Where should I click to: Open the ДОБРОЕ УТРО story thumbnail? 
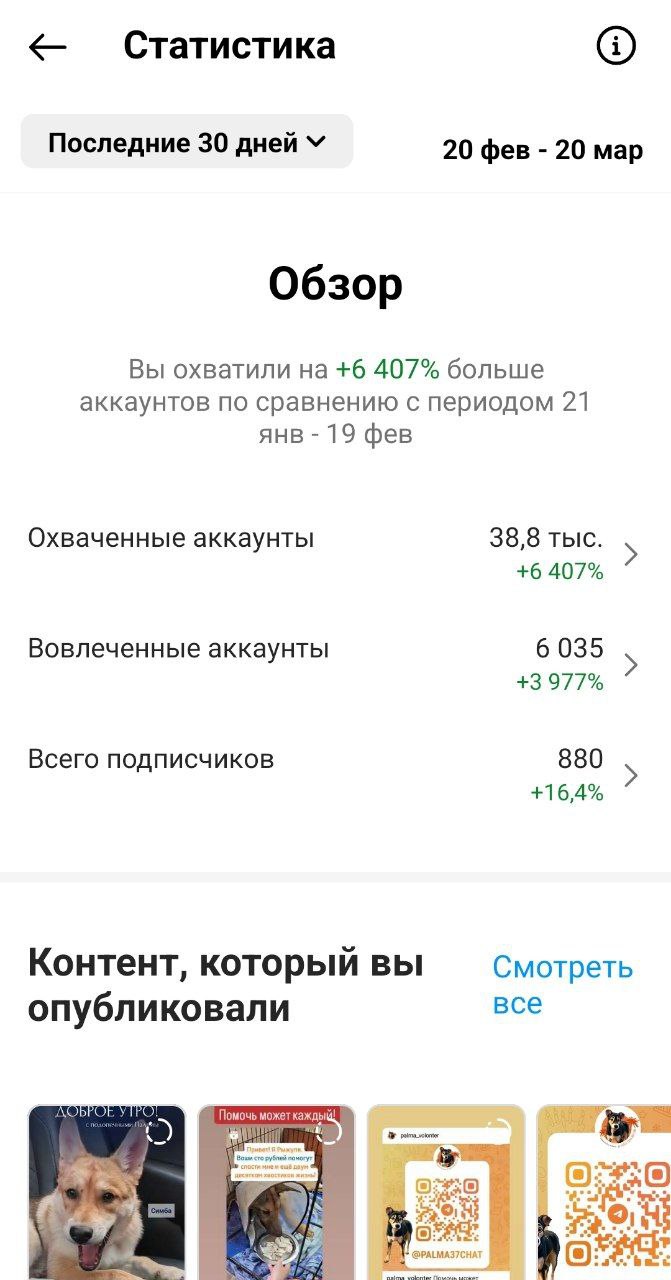pyautogui.click(x=107, y=1190)
